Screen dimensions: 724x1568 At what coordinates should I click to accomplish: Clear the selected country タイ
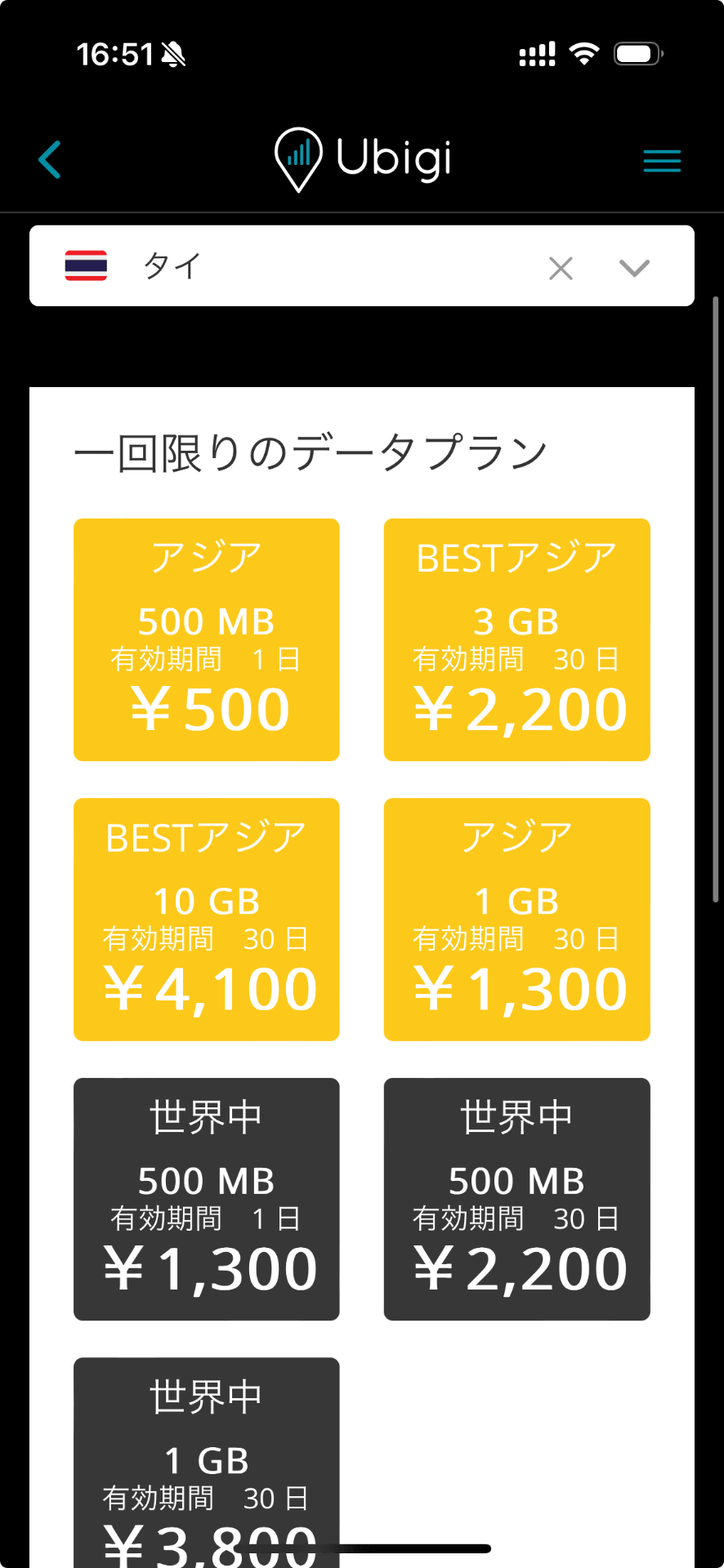point(561,268)
